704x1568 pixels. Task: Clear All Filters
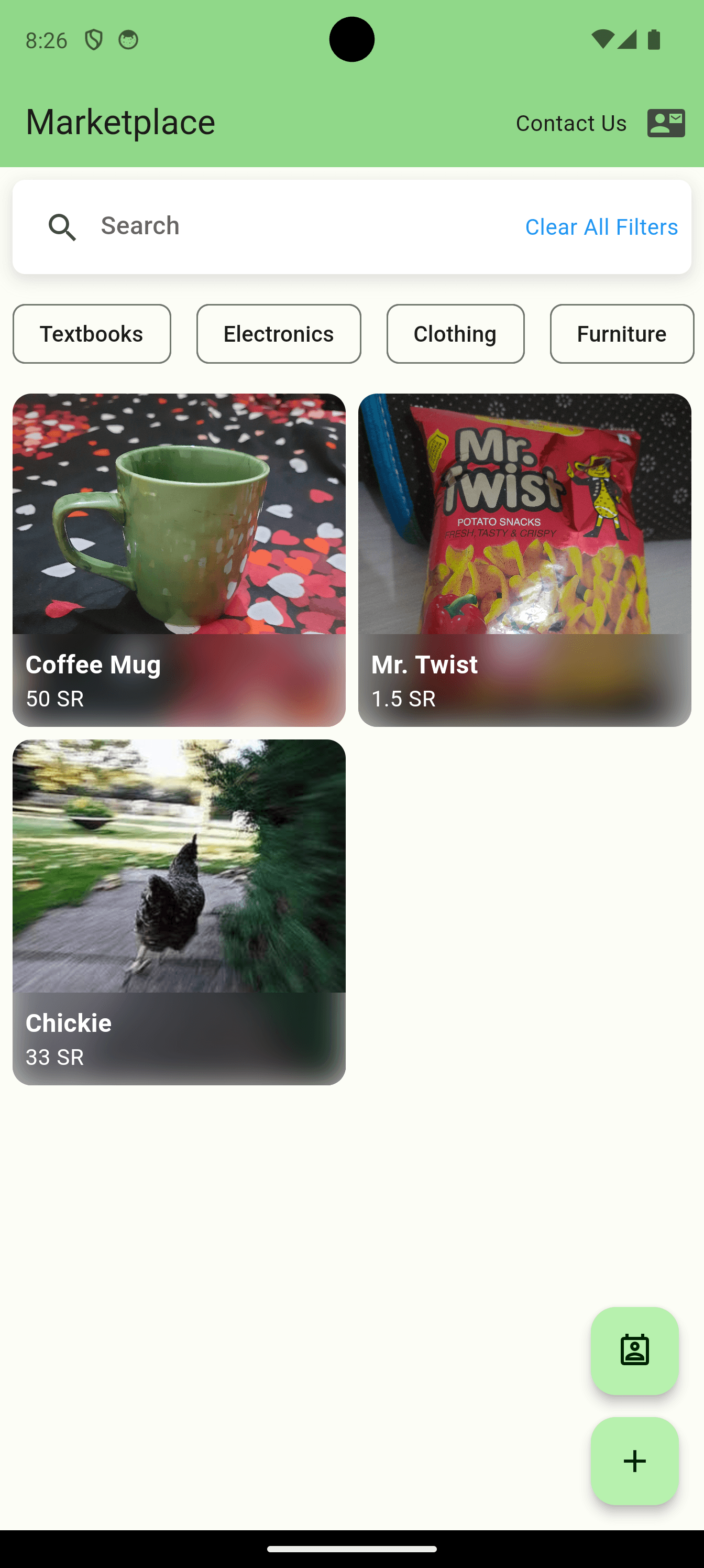tap(601, 227)
